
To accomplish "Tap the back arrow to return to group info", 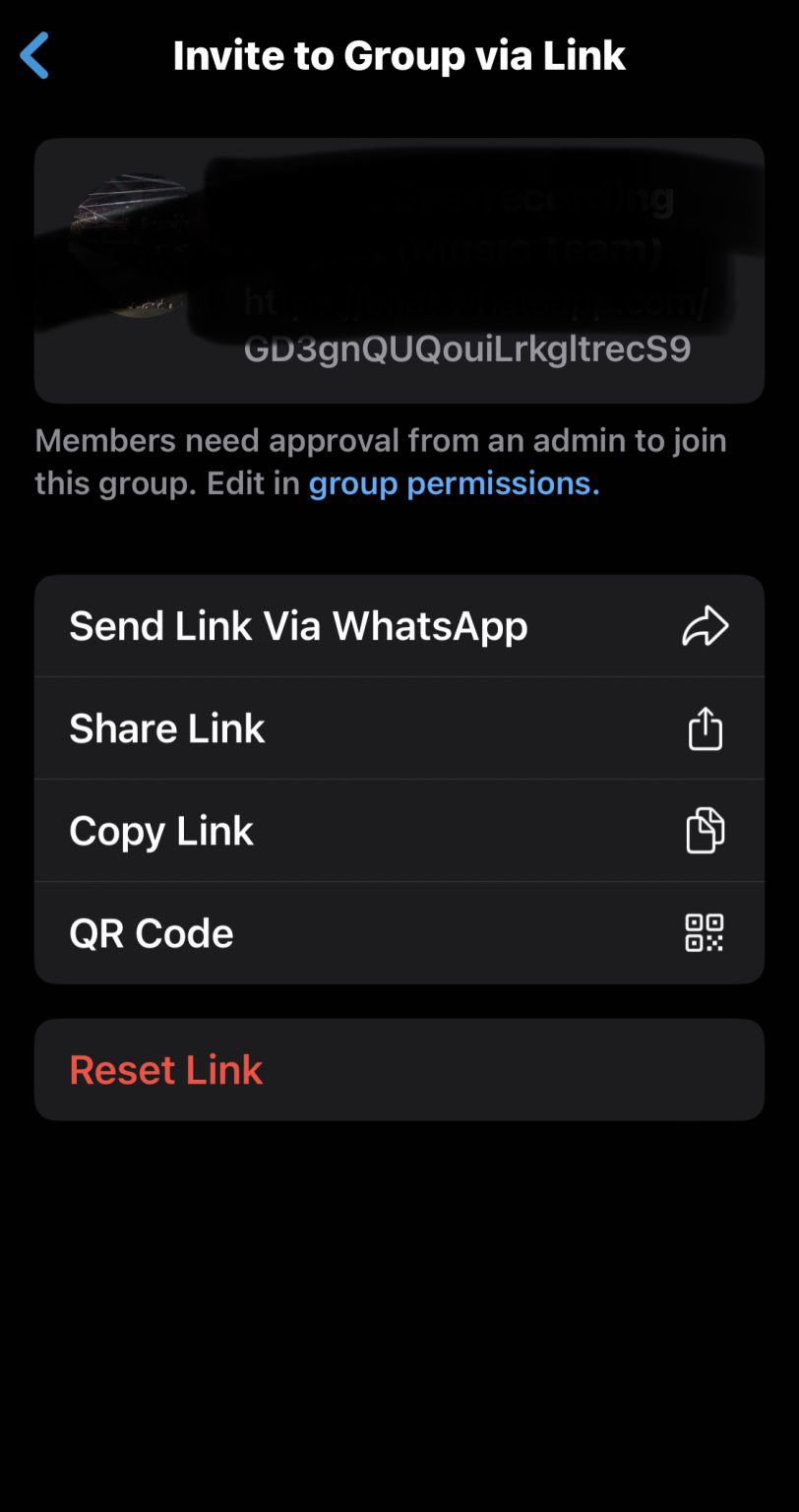I will [x=35, y=55].
